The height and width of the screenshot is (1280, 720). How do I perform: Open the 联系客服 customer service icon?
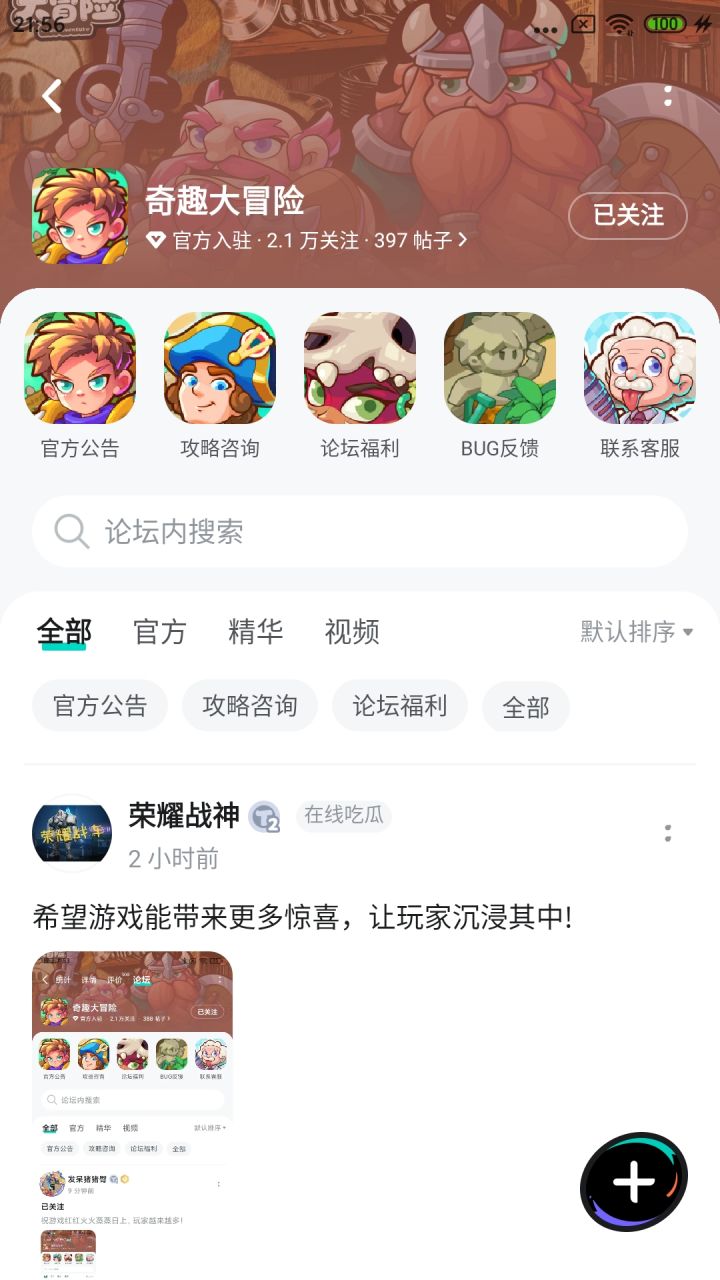tap(639, 367)
